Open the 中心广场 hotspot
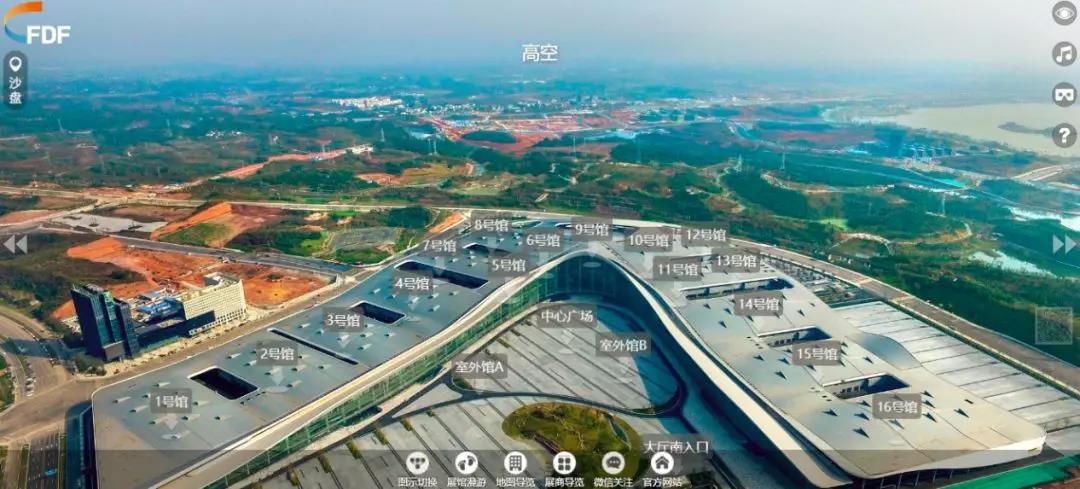Image resolution: width=1080 pixels, height=489 pixels. click(568, 317)
